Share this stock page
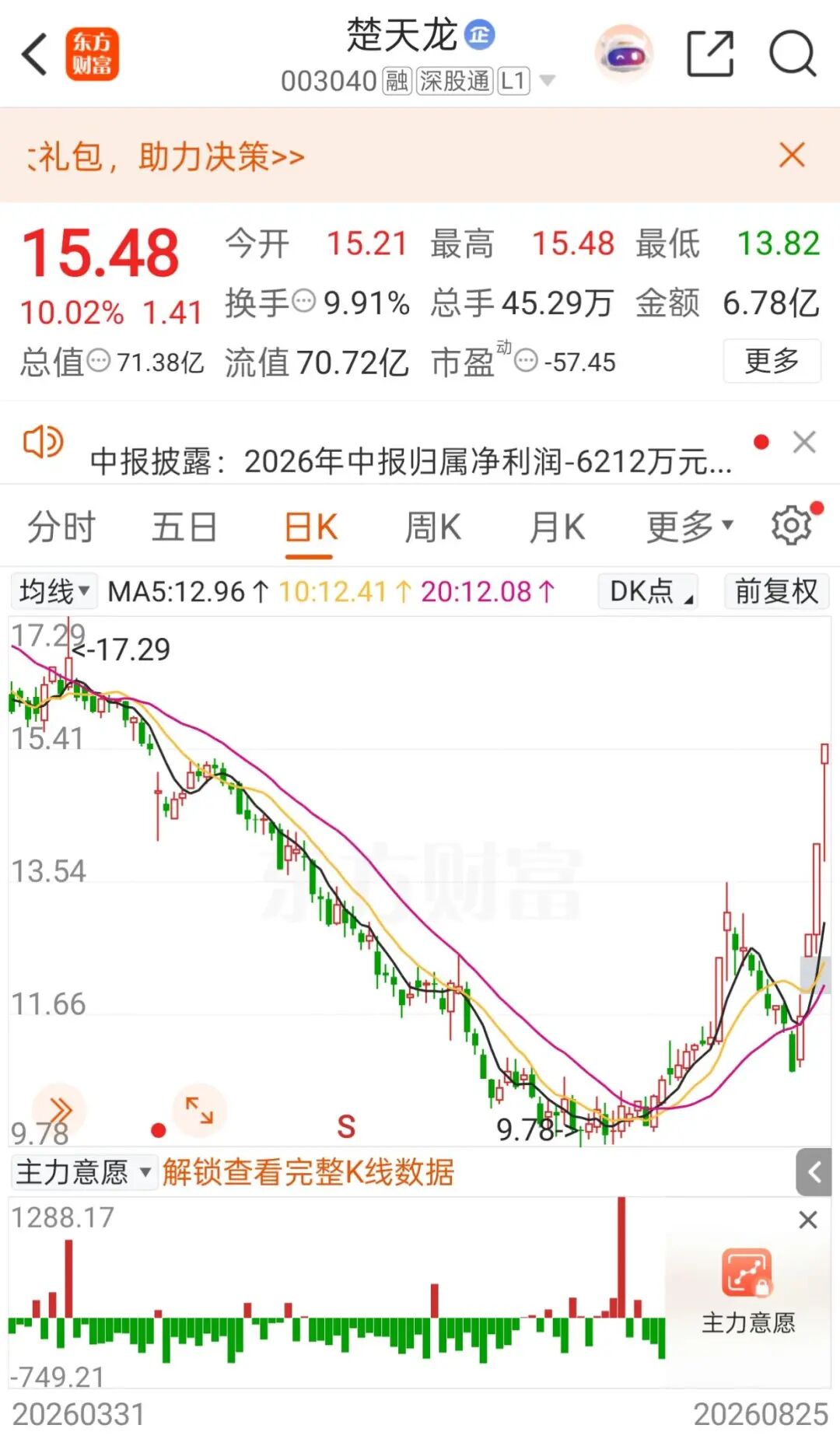Image resolution: width=840 pixels, height=1446 pixels. point(711,54)
